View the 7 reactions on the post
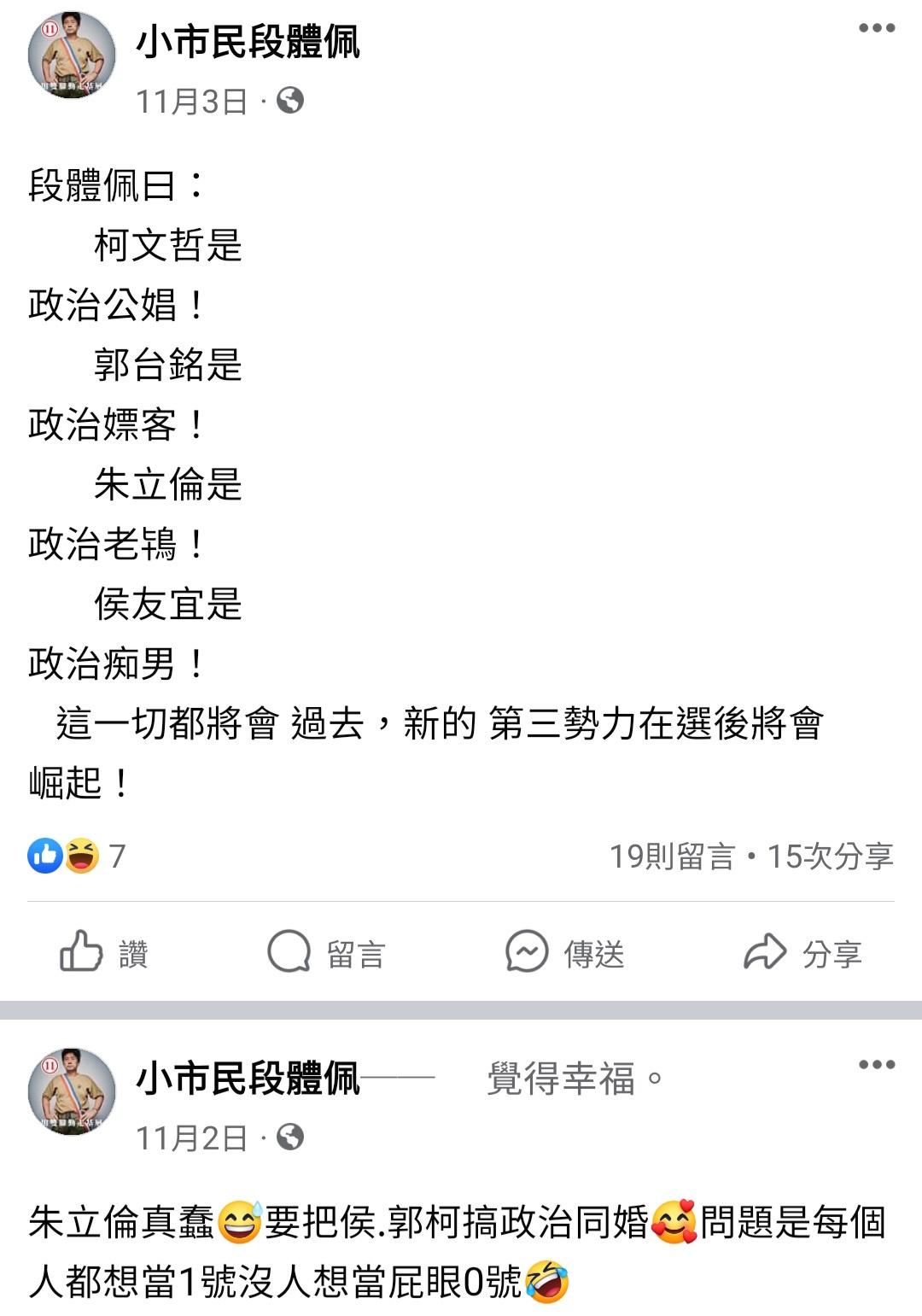The height and width of the screenshot is (1316, 922). [x=77, y=856]
